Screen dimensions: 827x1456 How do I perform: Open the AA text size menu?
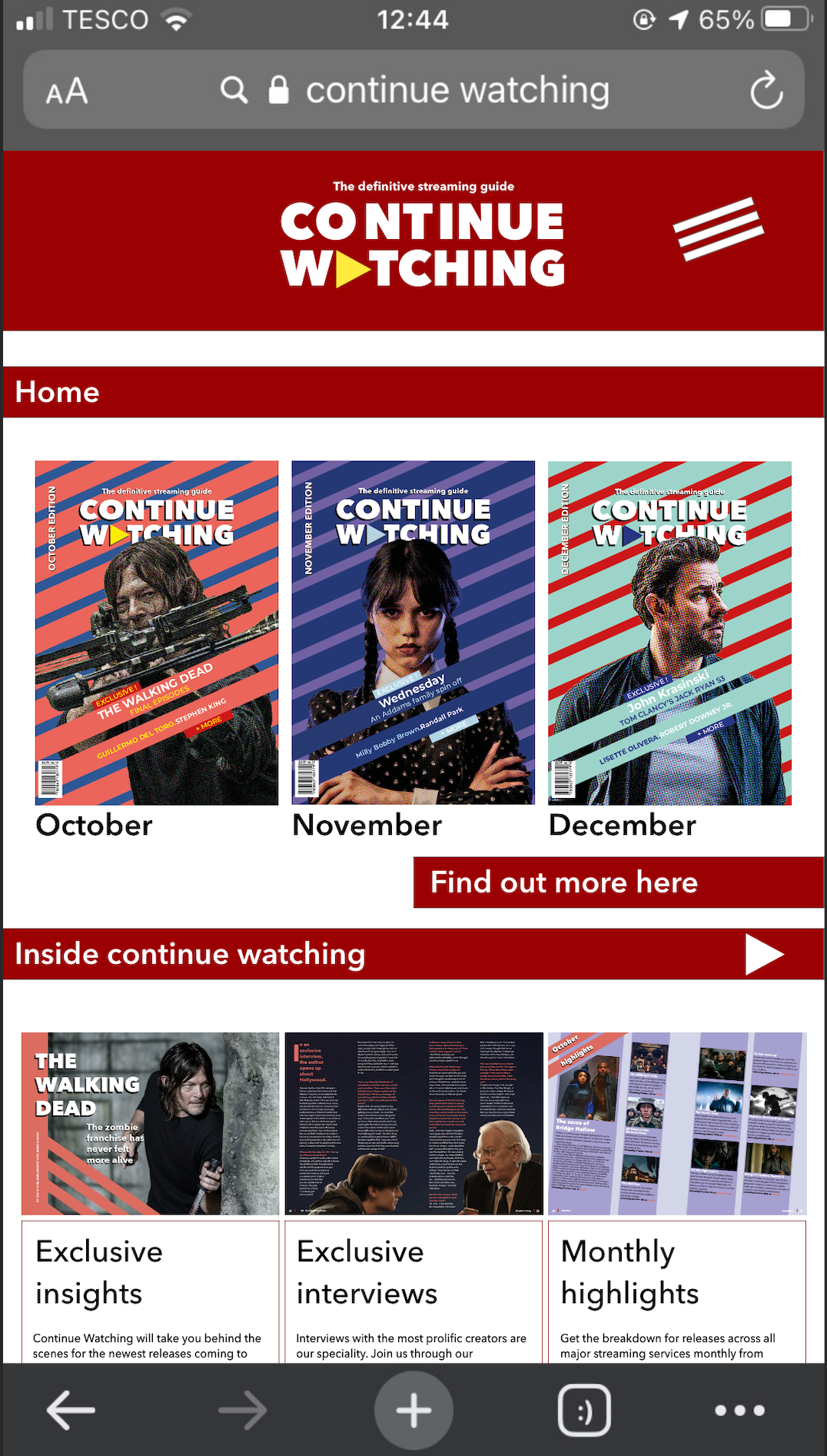(x=67, y=91)
